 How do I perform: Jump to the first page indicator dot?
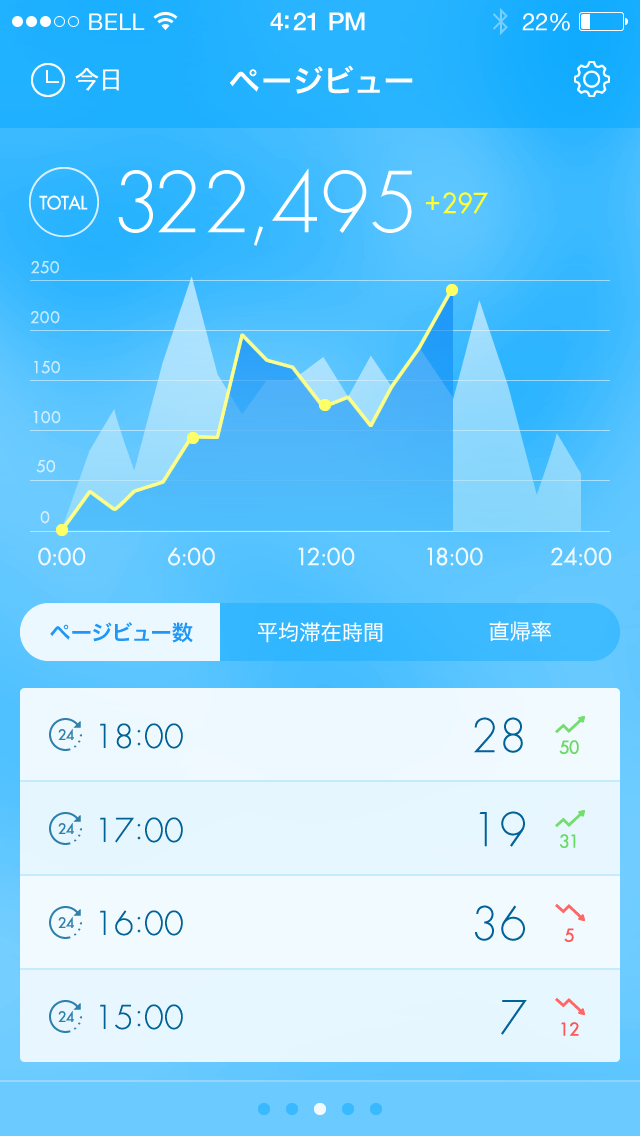[264, 1108]
